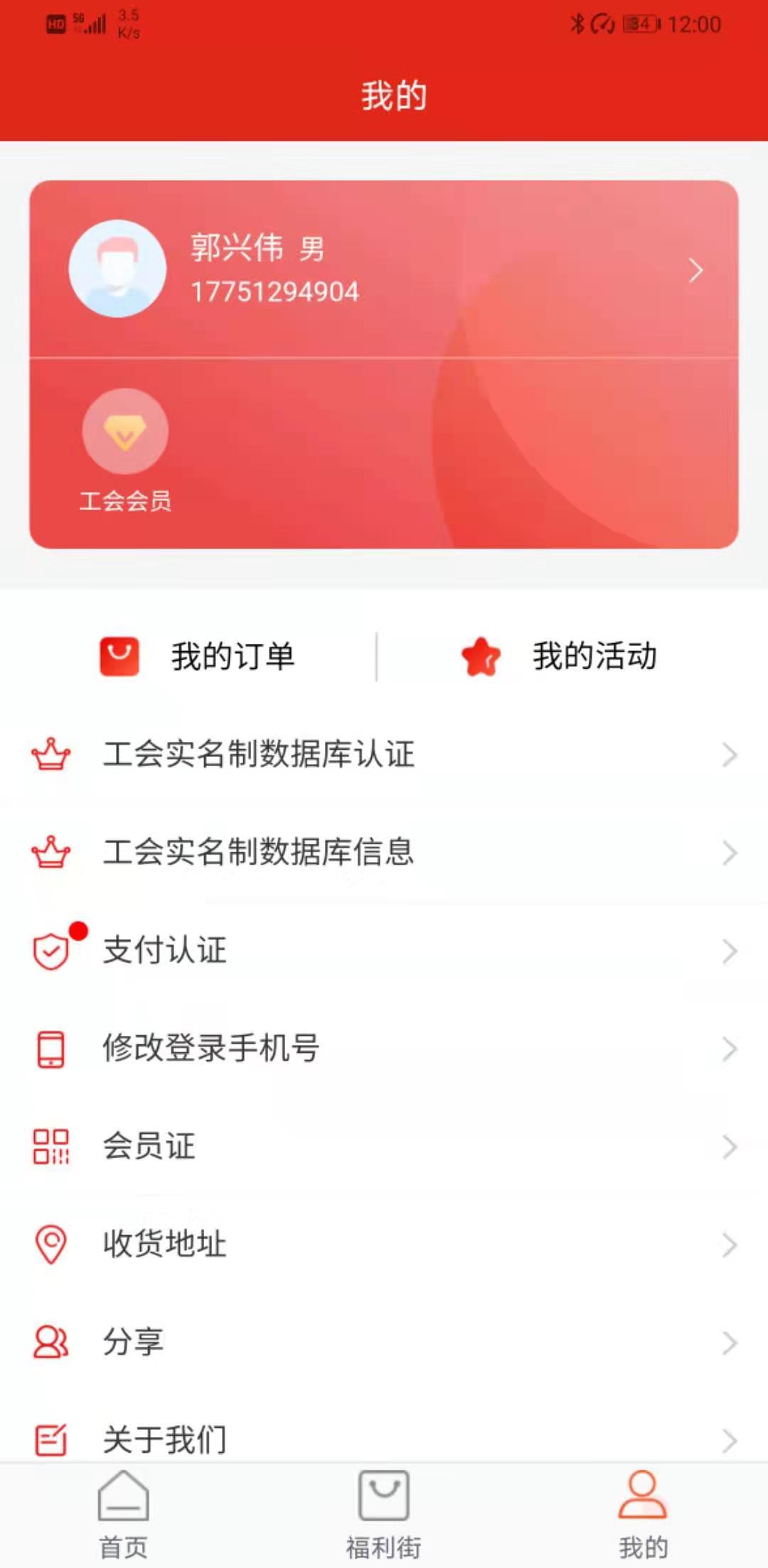Screen dimensions: 768x1568
Task: Open 我的活动
Action: pos(558,656)
